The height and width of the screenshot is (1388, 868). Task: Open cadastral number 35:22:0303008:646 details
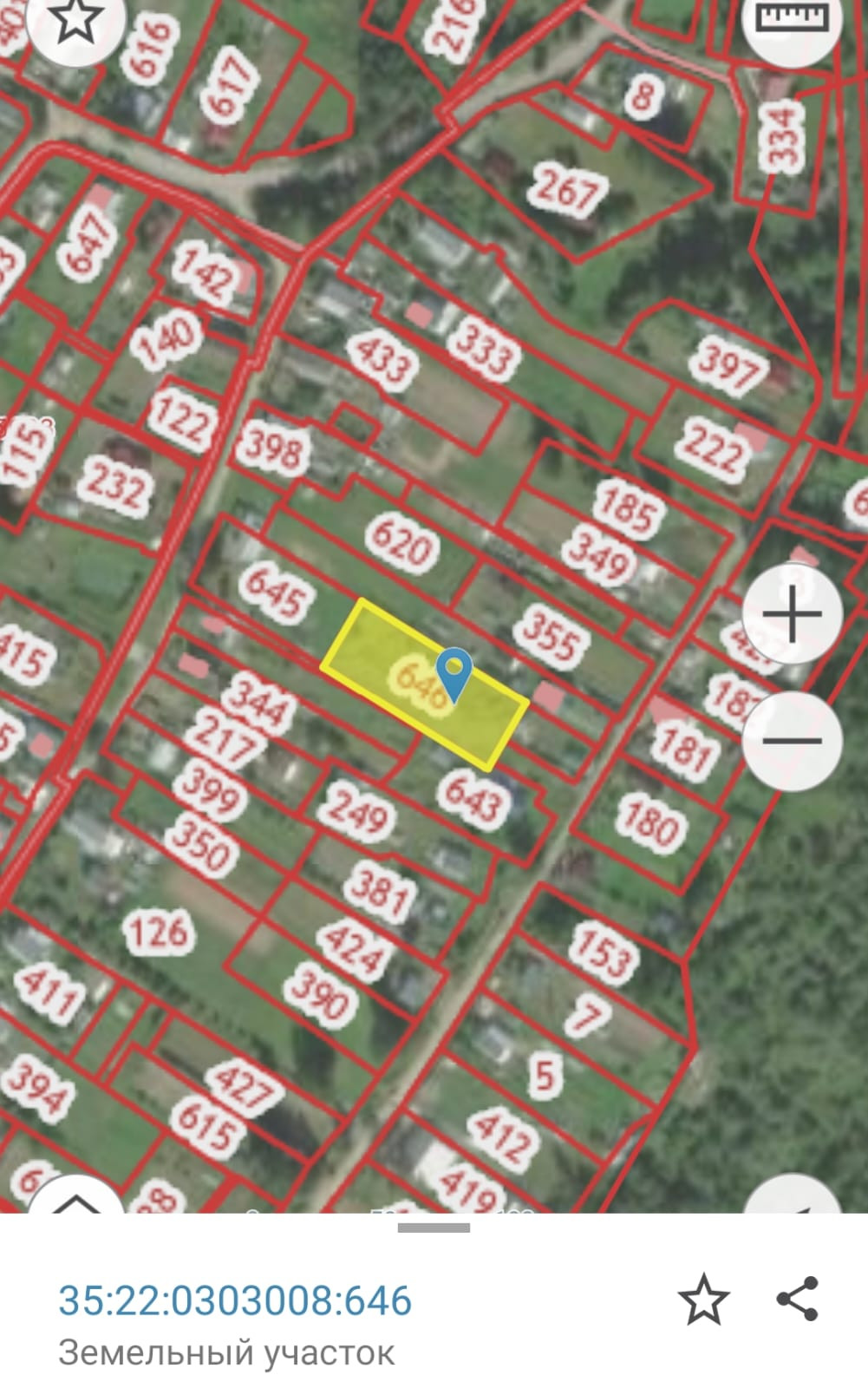coord(235,1300)
